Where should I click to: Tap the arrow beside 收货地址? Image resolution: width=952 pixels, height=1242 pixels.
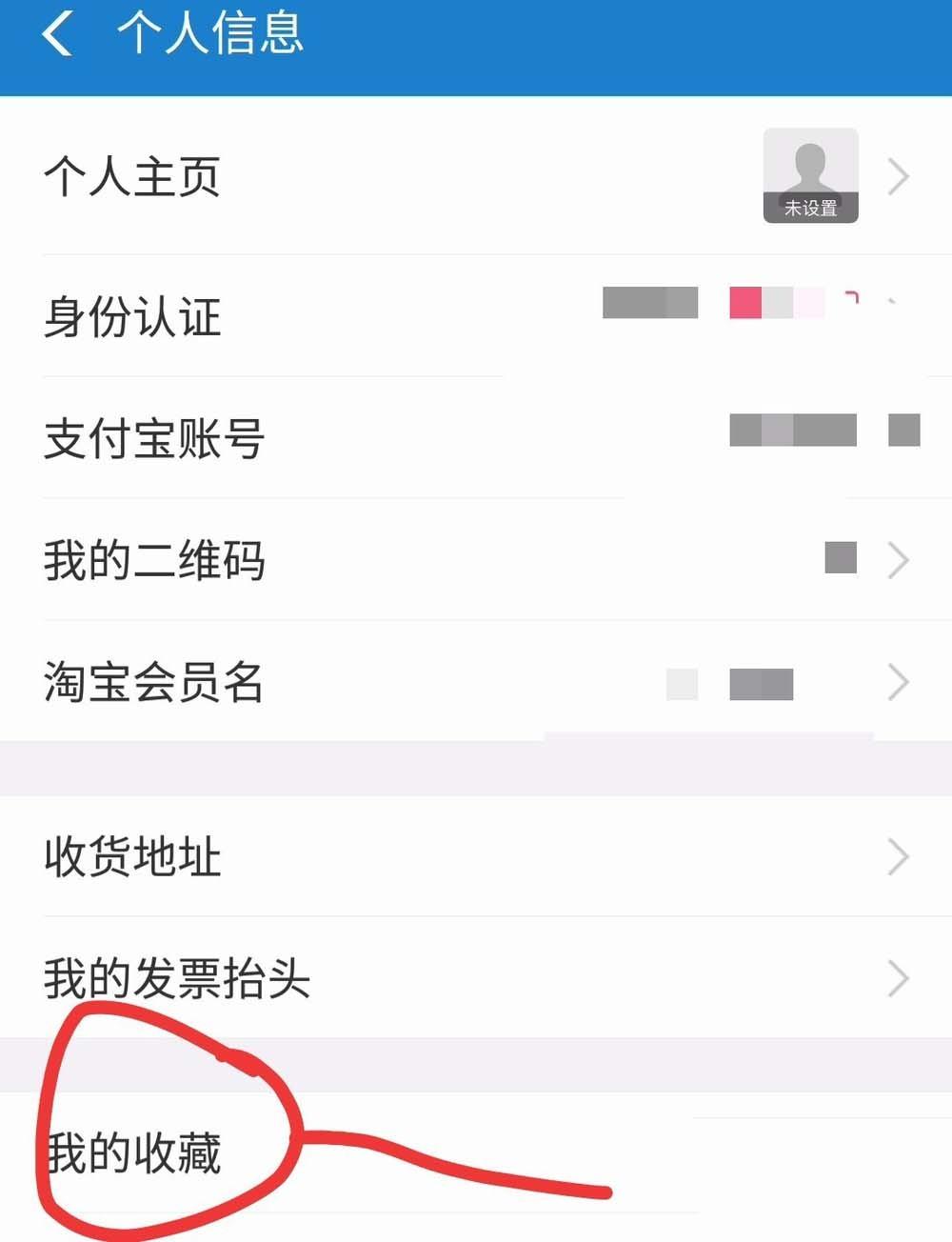pos(897,857)
